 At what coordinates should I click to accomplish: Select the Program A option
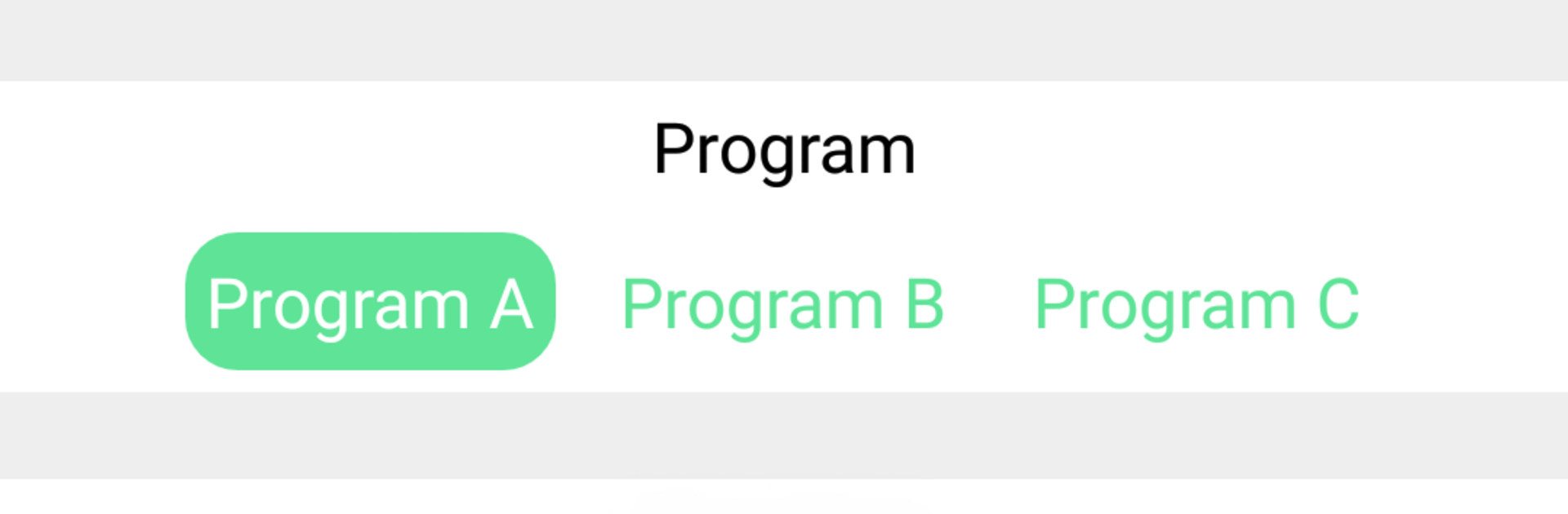click(x=370, y=302)
